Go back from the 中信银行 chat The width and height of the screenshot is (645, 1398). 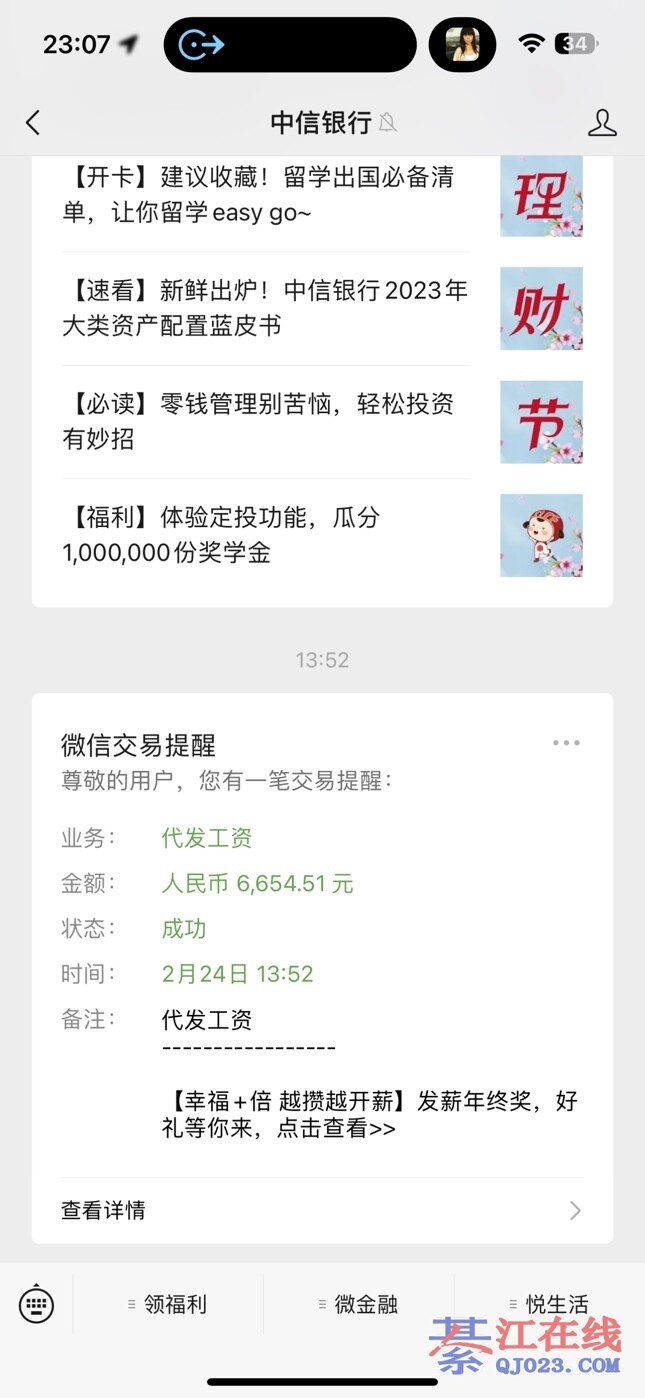[x=33, y=123]
